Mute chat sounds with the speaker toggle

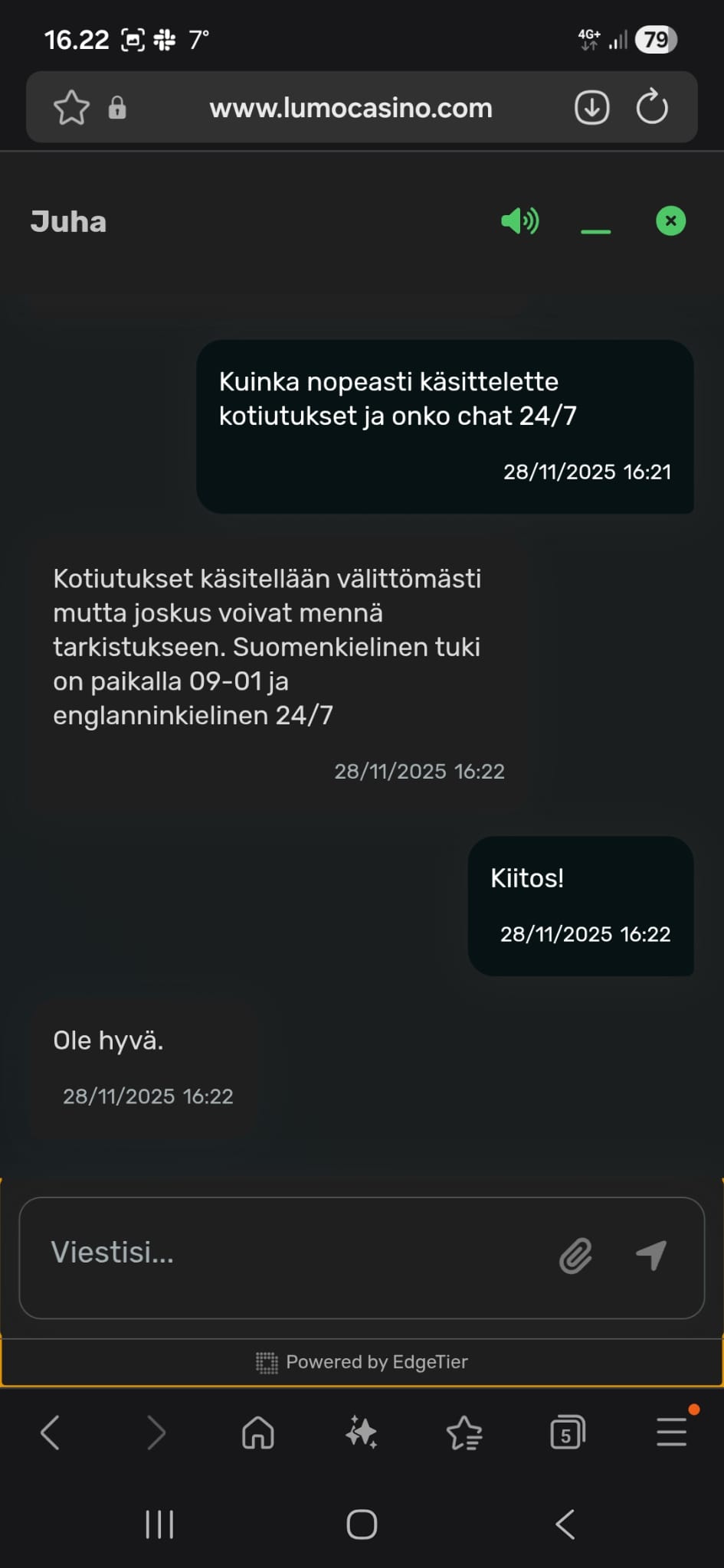(x=520, y=221)
